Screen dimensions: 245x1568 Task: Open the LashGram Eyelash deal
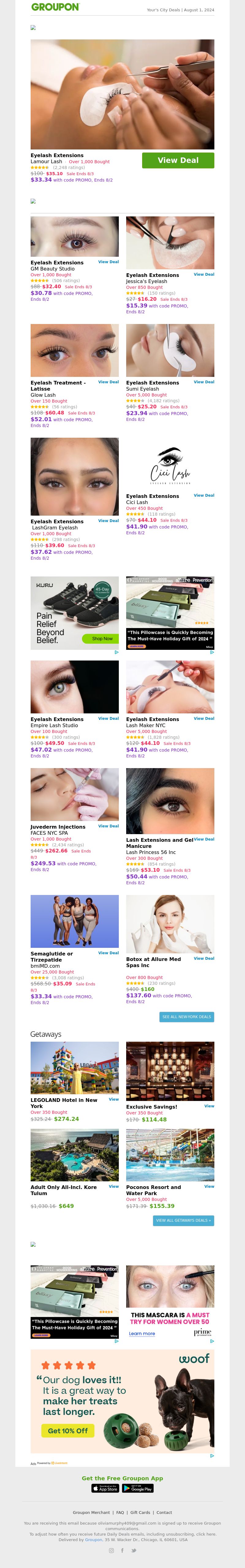click(x=108, y=521)
